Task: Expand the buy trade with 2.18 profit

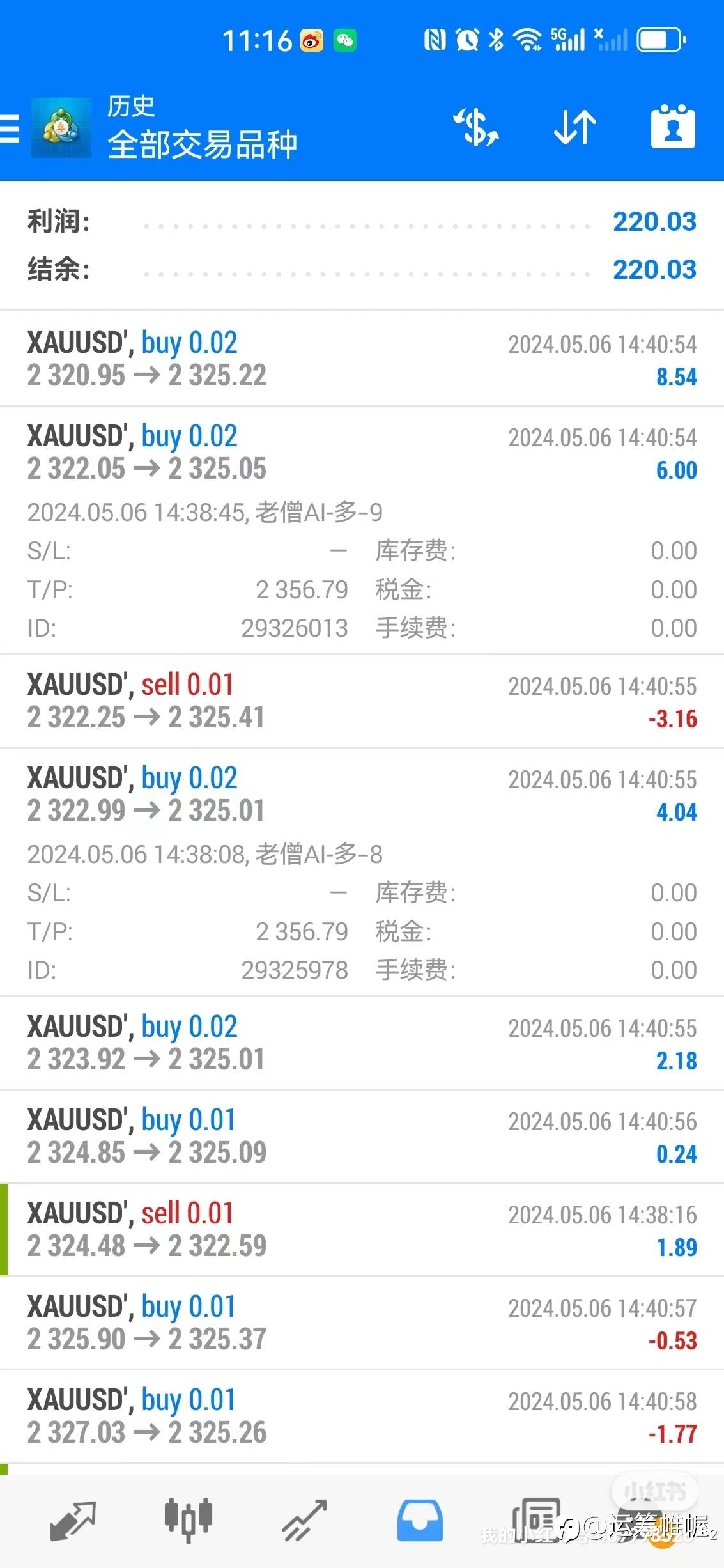Action: pos(362,1043)
